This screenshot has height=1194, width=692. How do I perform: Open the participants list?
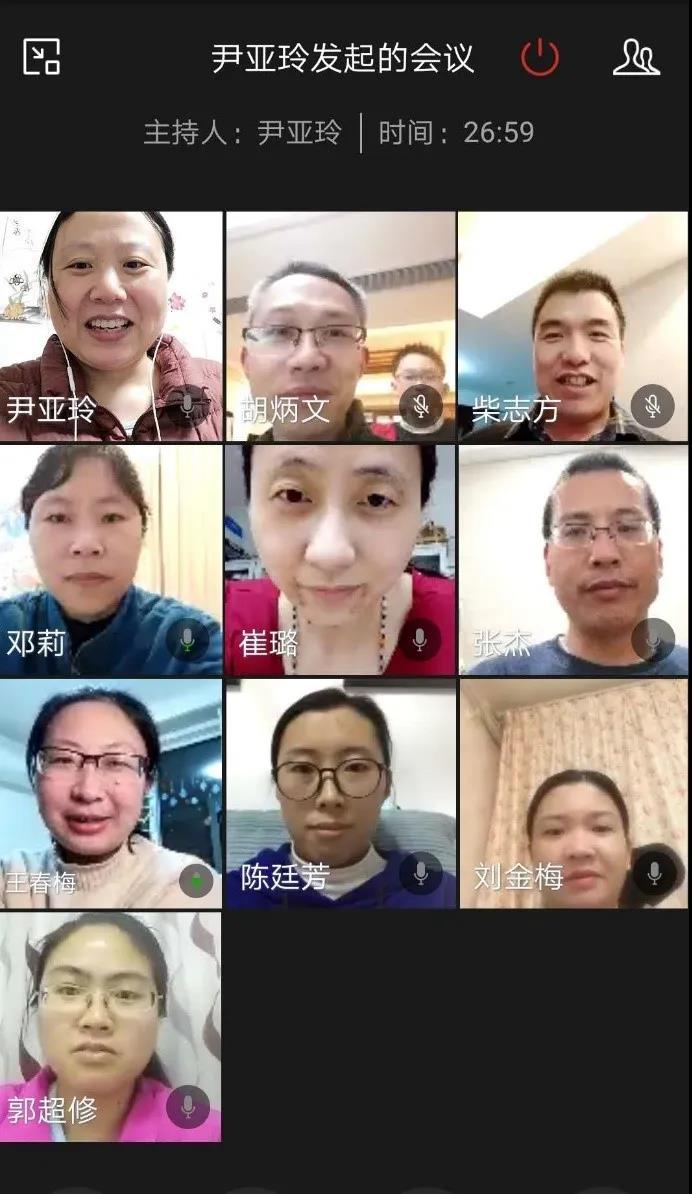point(636,57)
